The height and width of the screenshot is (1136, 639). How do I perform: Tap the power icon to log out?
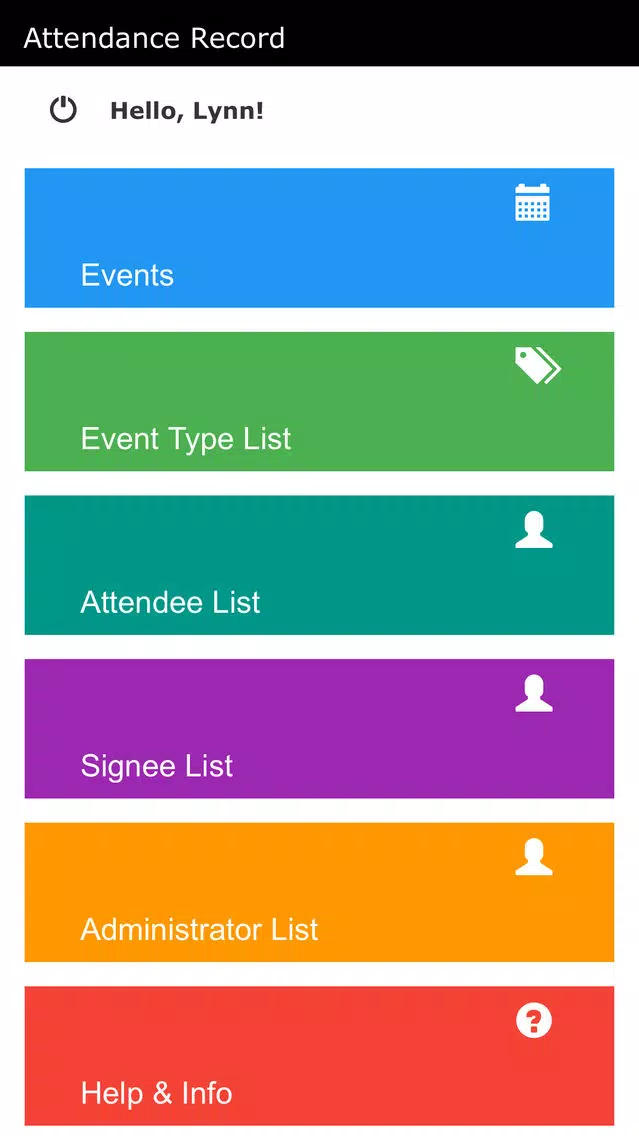click(63, 110)
